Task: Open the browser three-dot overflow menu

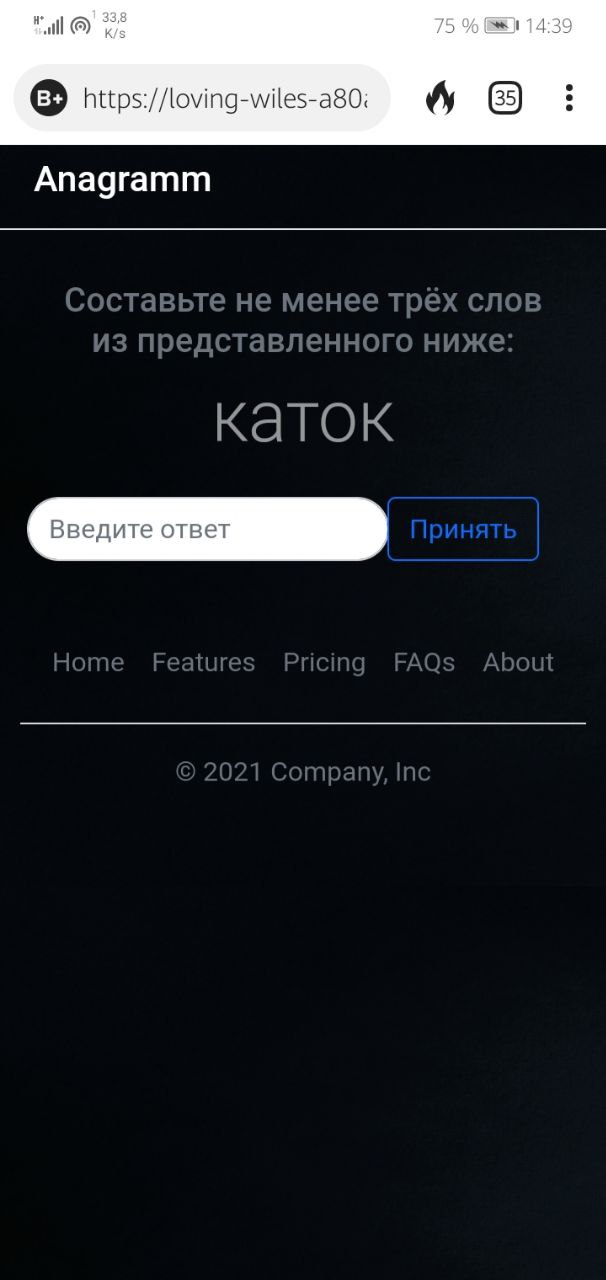Action: 569,98
